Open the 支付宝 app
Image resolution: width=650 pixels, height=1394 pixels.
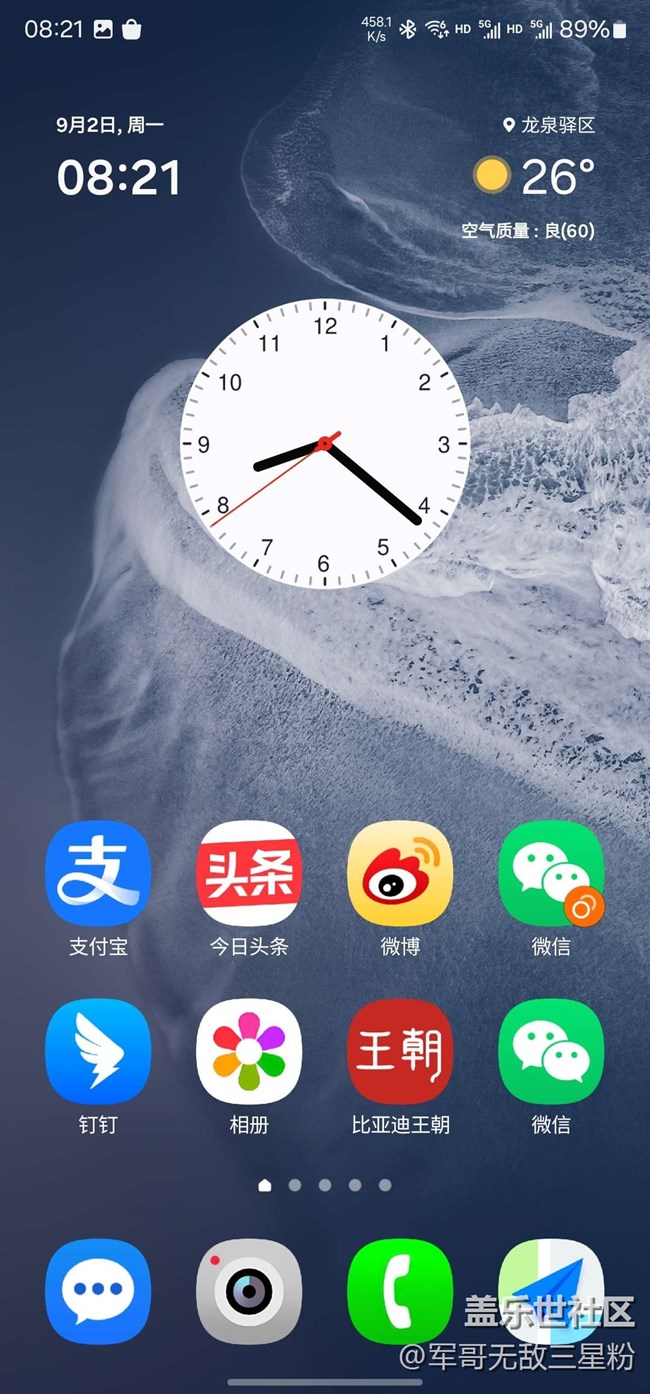coord(98,873)
